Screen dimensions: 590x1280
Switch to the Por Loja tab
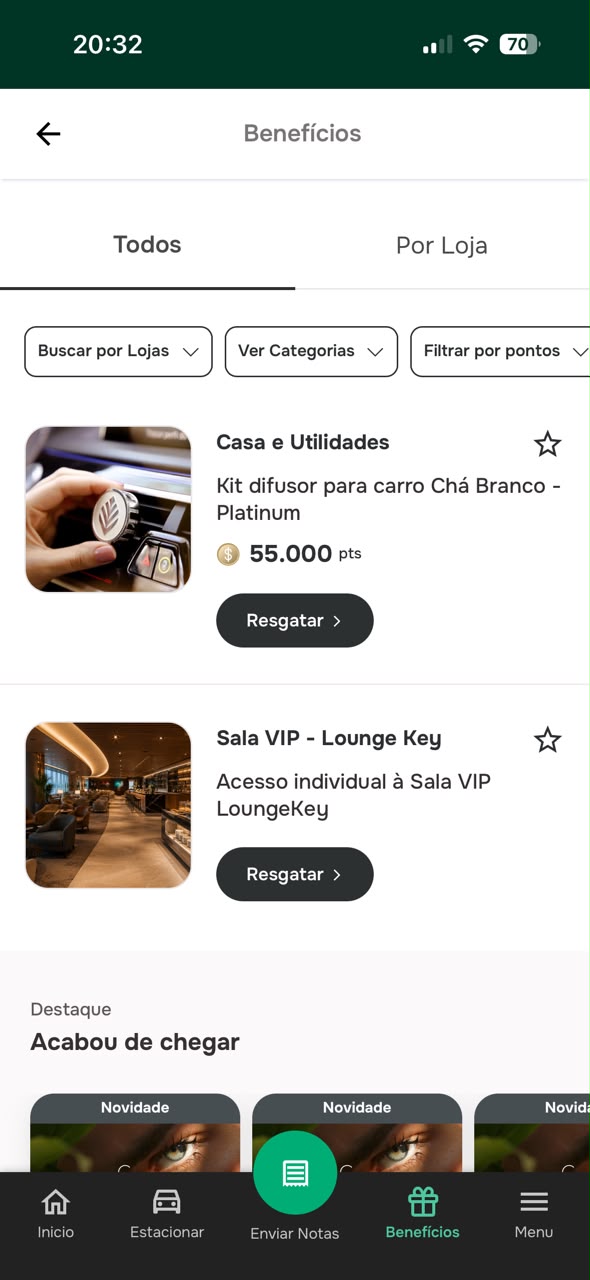coord(442,246)
